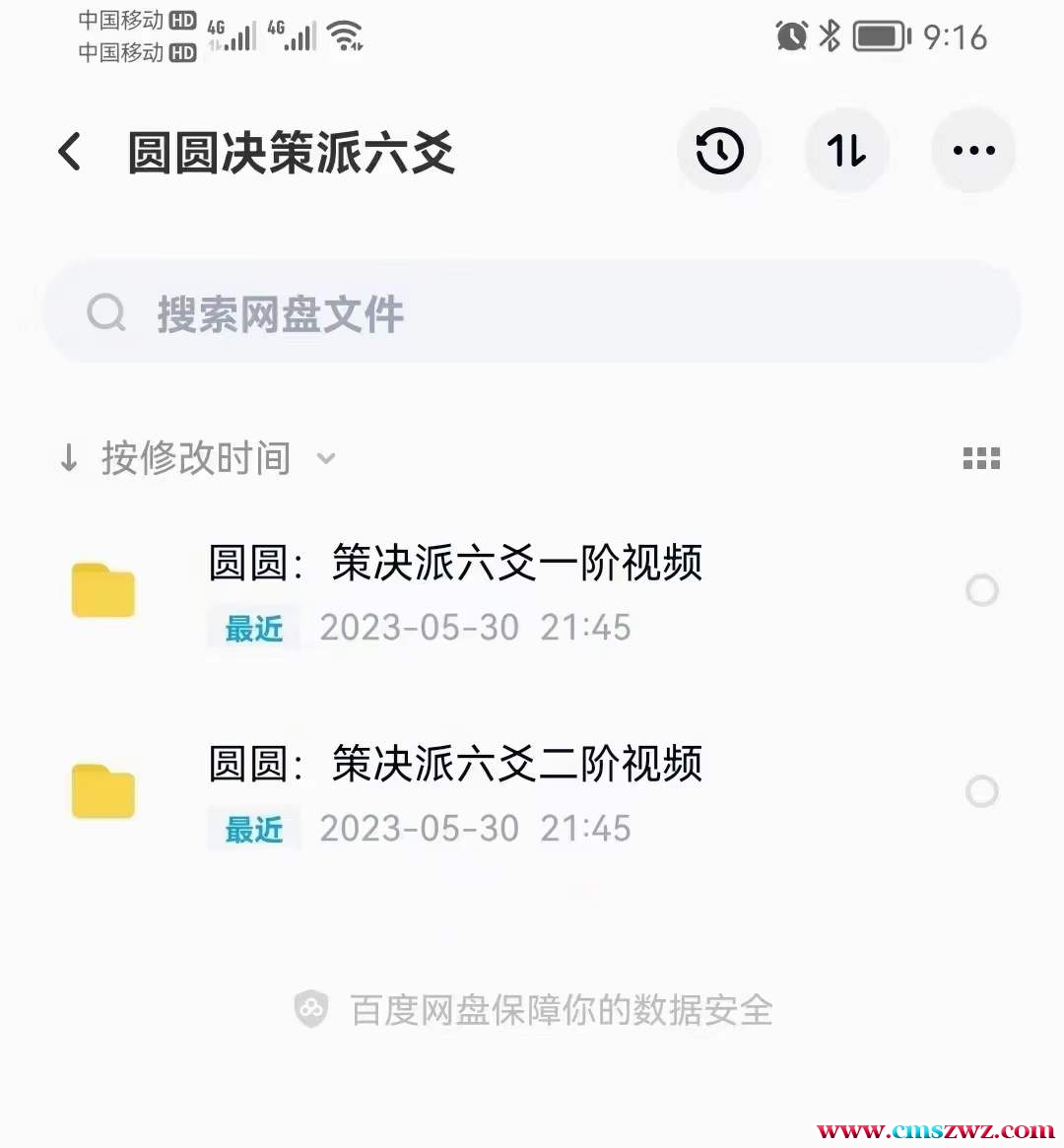The height and width of the screenshot is (1148, 1064).
Task: Select the 一阶视频 folder checkbox circle
Action: click(x=981, y=591)
